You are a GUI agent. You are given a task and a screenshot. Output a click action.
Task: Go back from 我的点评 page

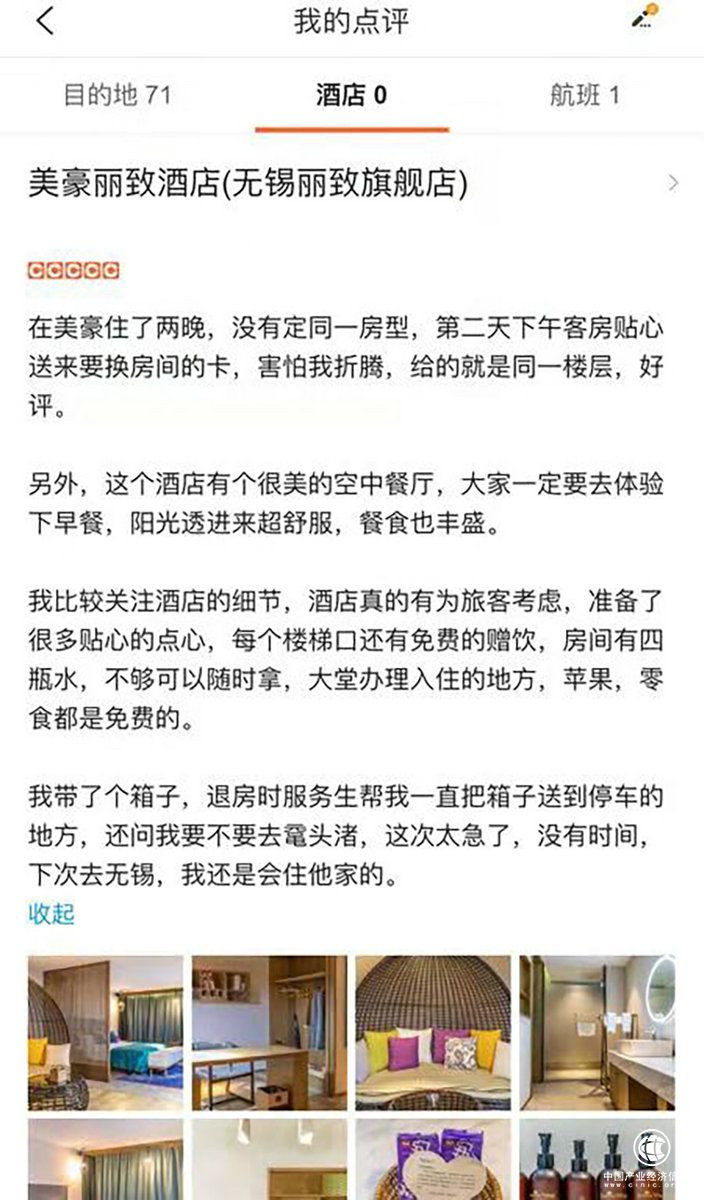(45, 21)
